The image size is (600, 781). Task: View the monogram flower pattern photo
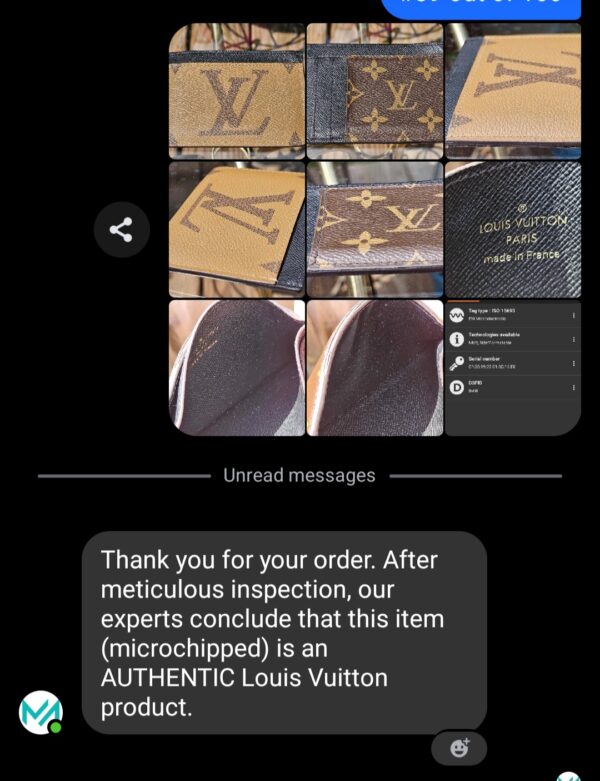tap(375, 92)
